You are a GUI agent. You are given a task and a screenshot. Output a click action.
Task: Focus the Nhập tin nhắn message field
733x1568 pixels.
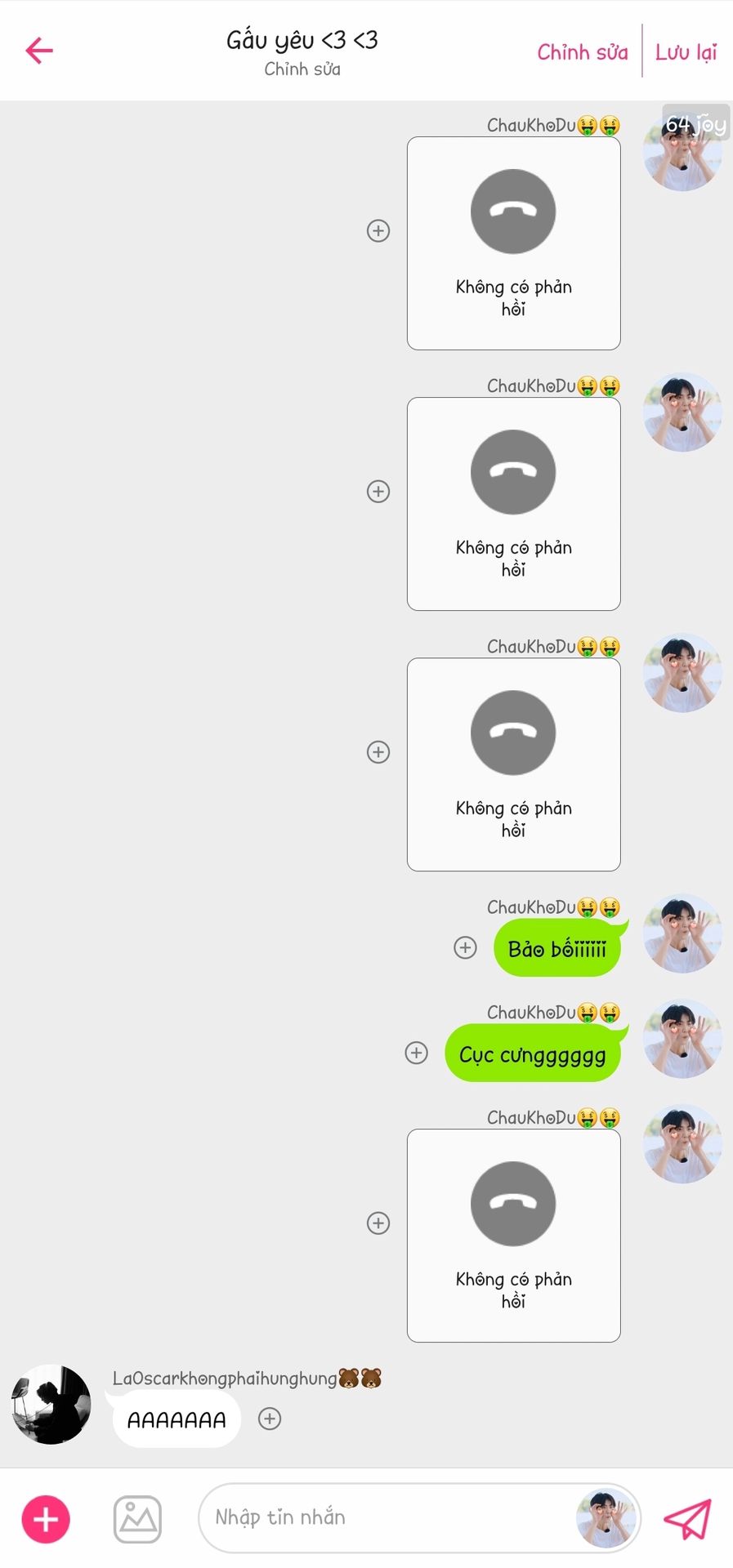384,1517
